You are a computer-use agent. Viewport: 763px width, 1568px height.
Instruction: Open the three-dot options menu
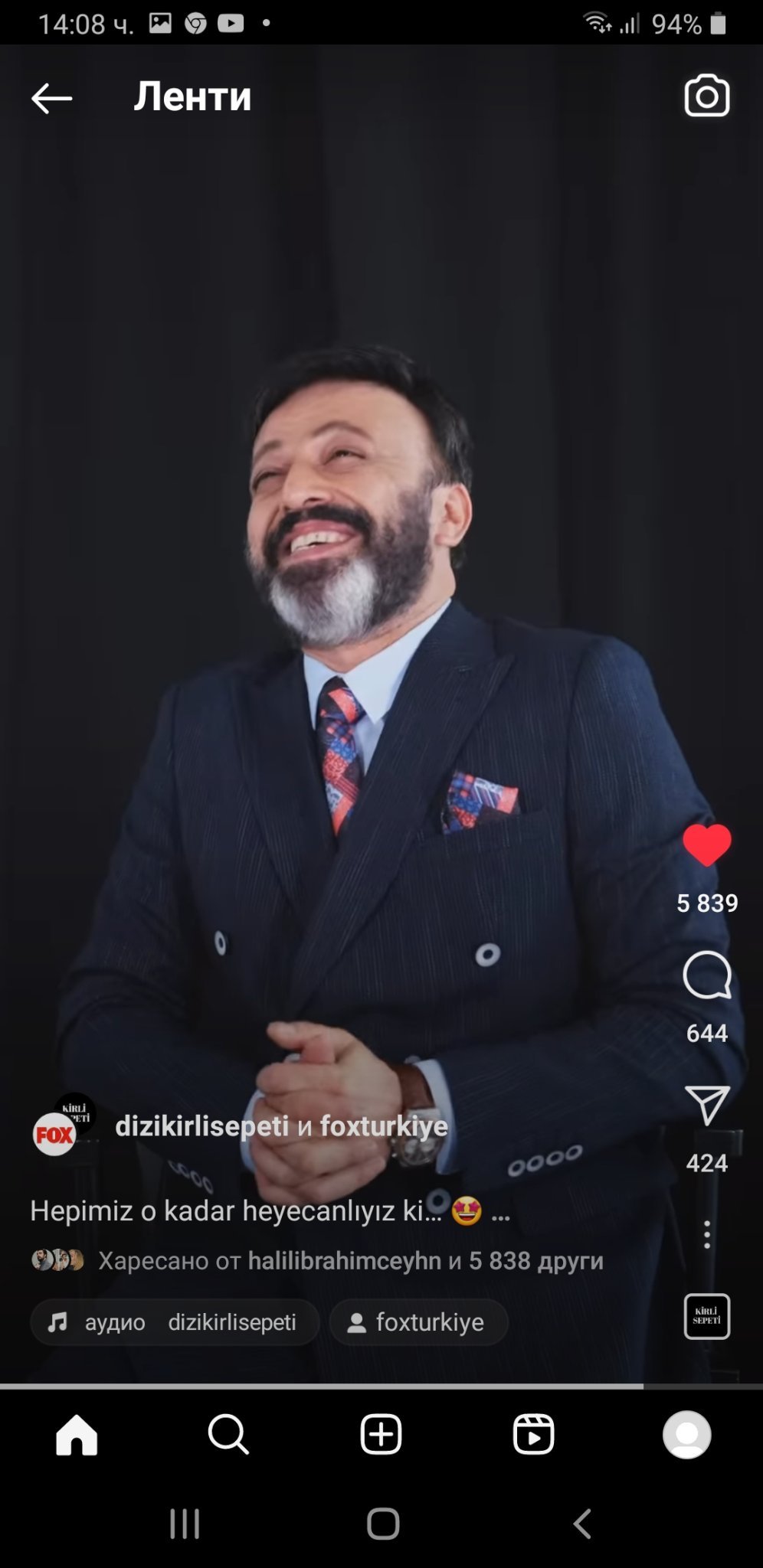(x=706, y=1234)
